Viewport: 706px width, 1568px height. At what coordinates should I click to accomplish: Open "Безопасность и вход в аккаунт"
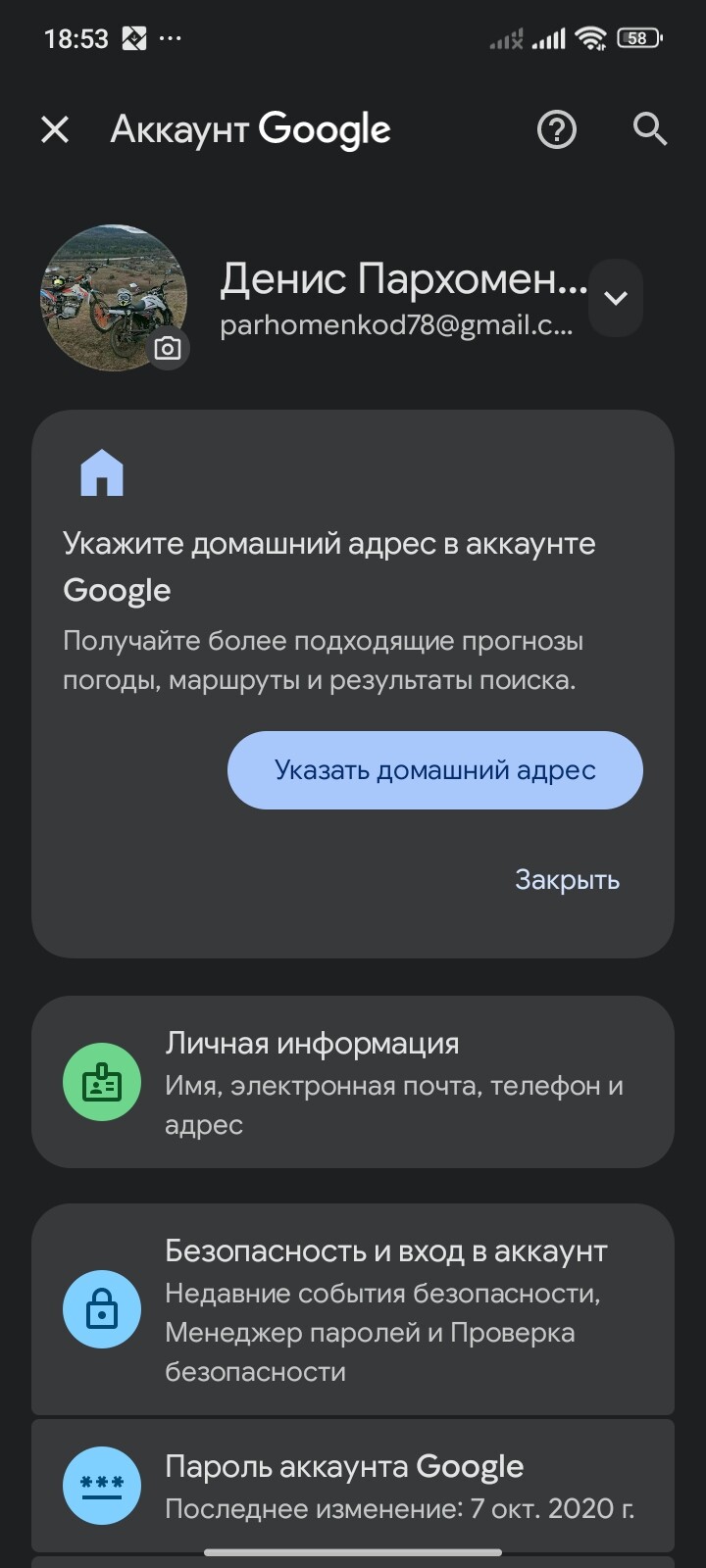353,1309
